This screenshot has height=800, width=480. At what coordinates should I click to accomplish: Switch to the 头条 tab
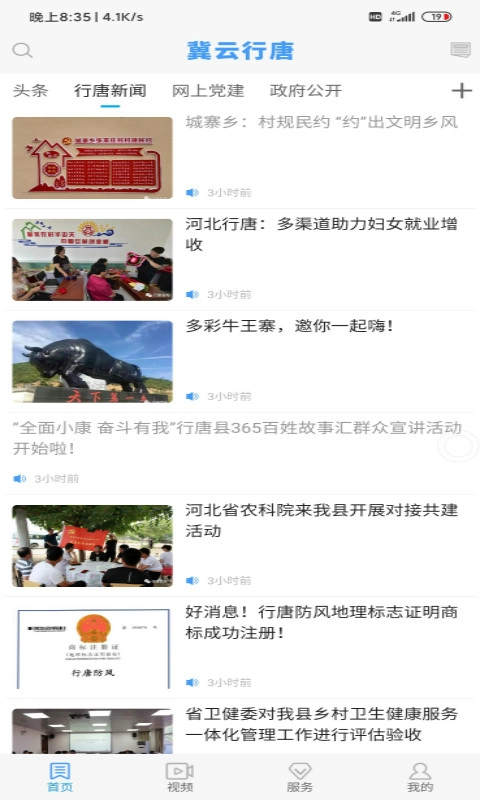(x=31, y=90)
